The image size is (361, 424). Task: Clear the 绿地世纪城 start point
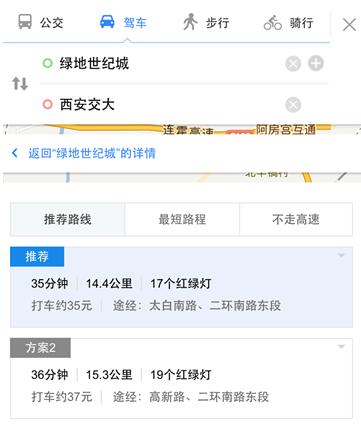pos(293,63)
